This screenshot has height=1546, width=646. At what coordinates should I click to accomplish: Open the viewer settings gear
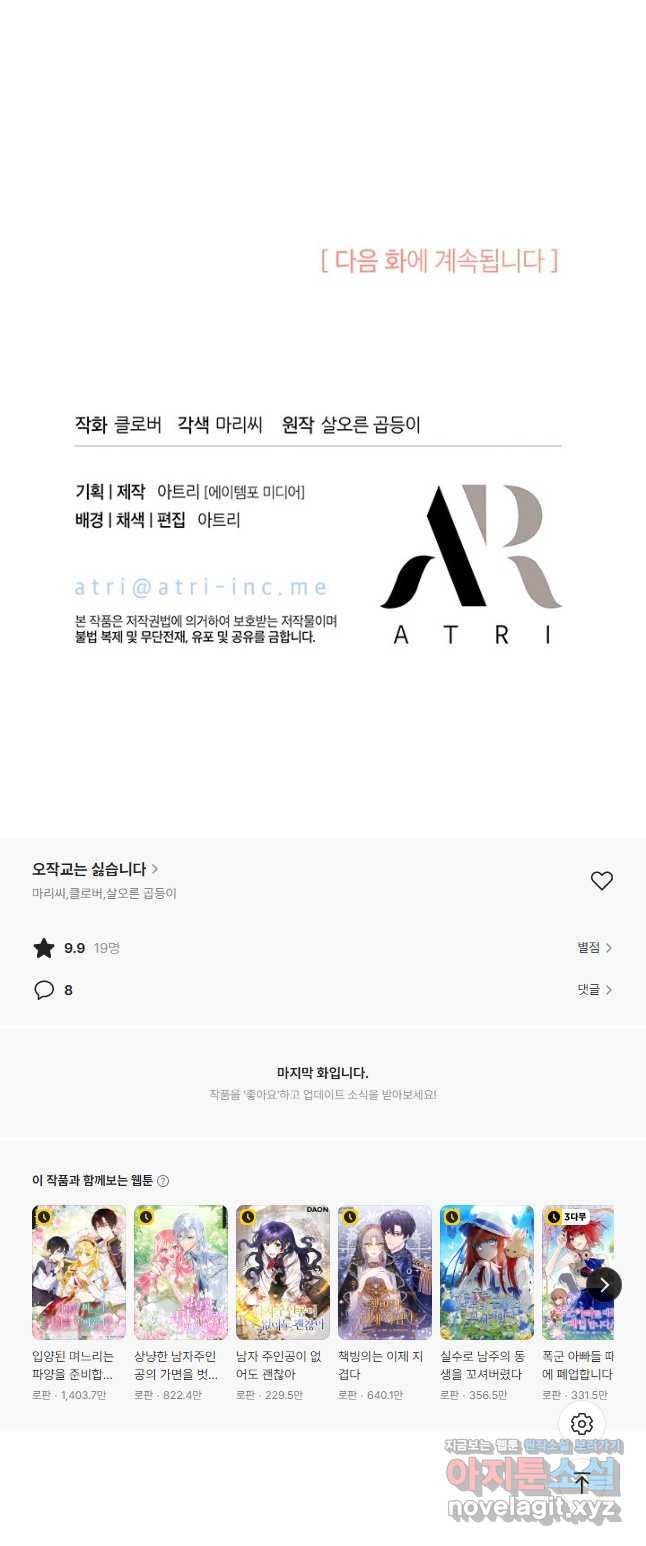[582, 1424]
